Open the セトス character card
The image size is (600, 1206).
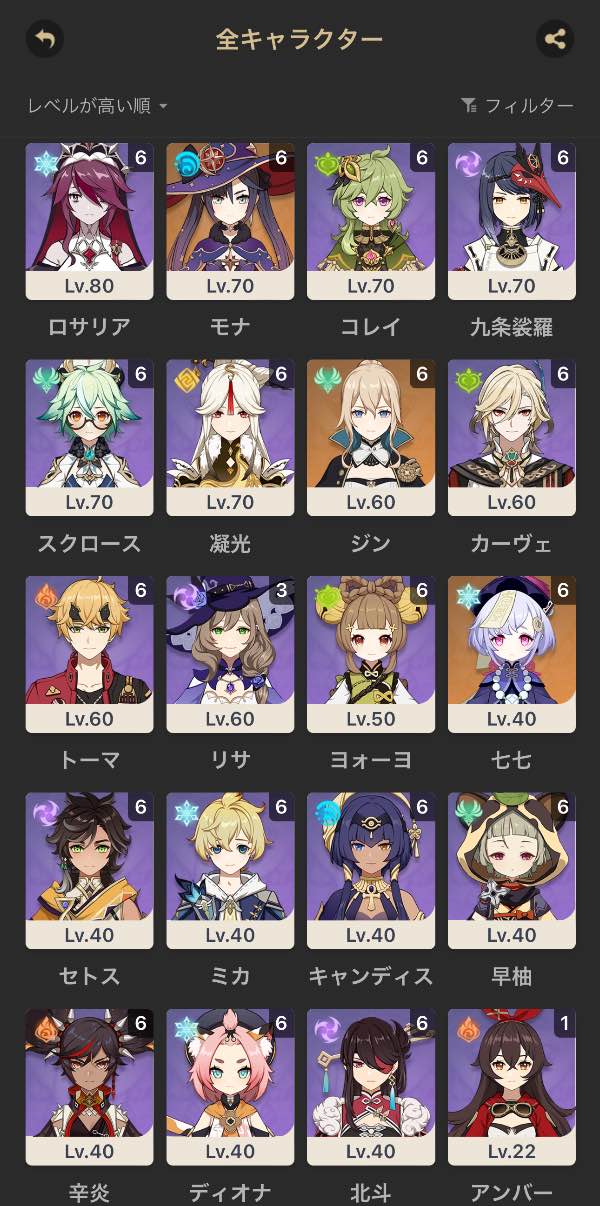click(x=89, y=871)
